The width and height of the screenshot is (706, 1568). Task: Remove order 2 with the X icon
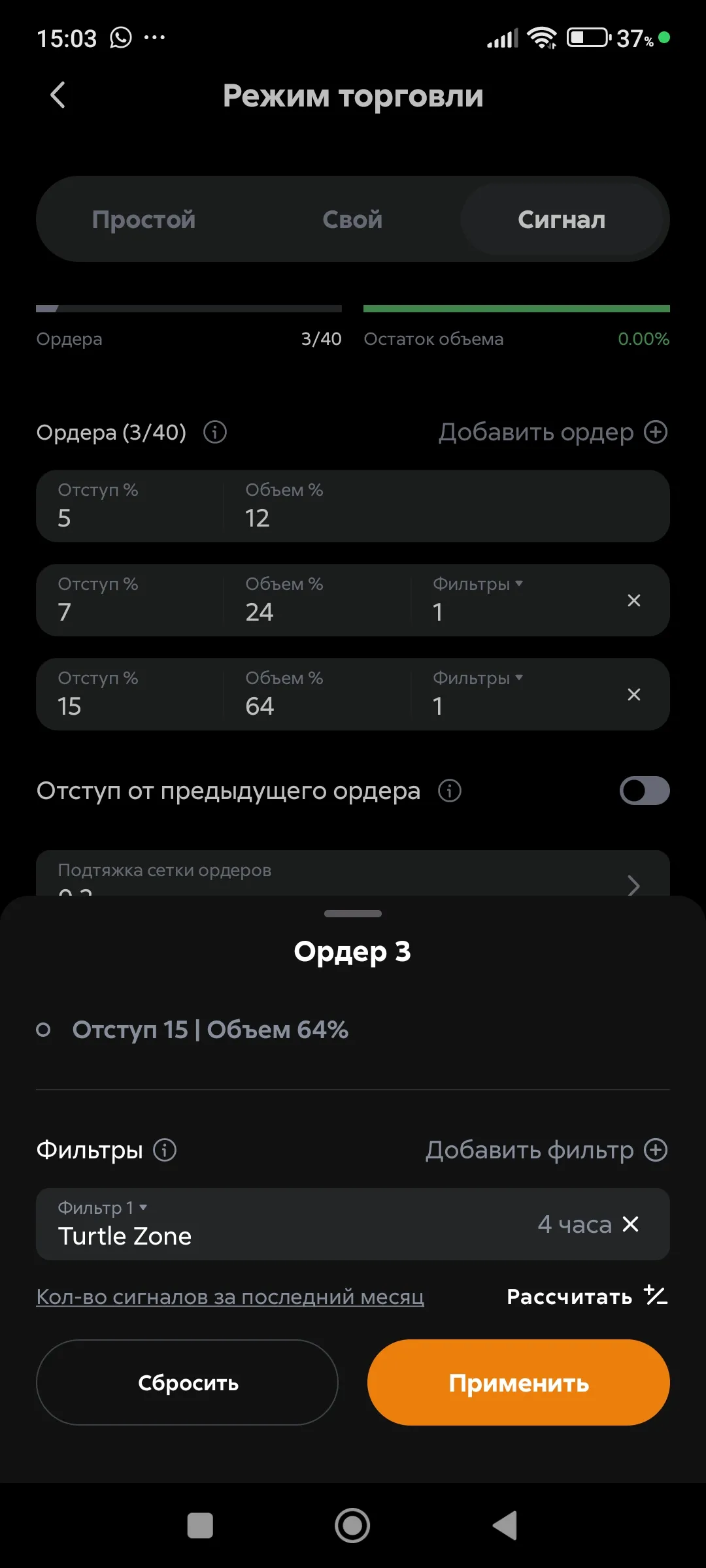coord(633,600)
